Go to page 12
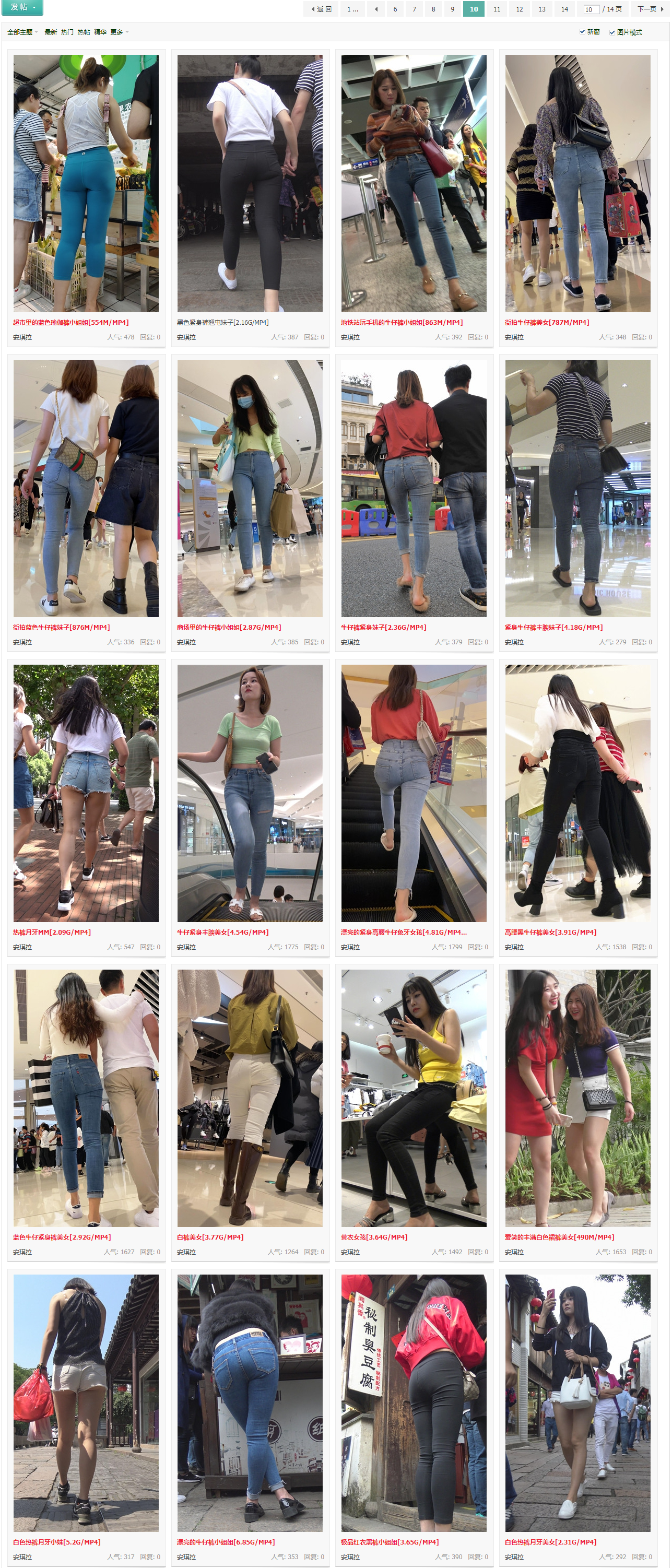The image size is (672, 1568). (x=519, y=9)
